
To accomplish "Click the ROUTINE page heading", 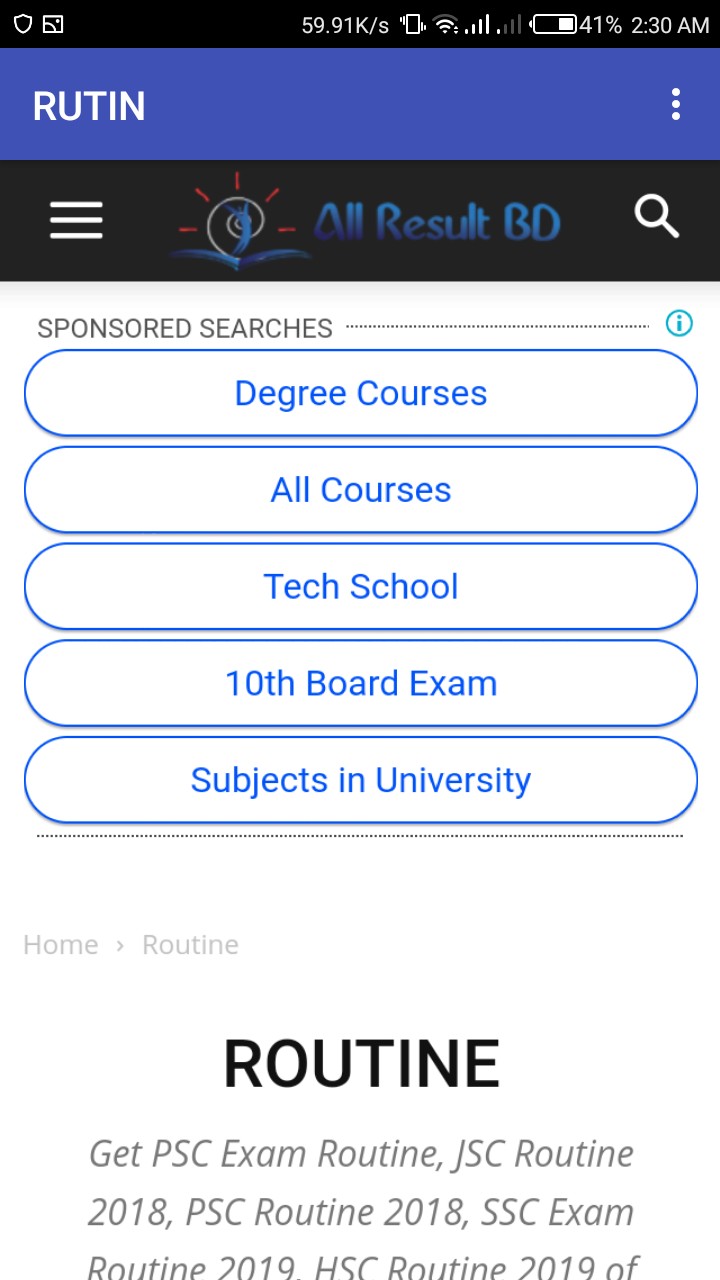I will tap(362, 1062).
